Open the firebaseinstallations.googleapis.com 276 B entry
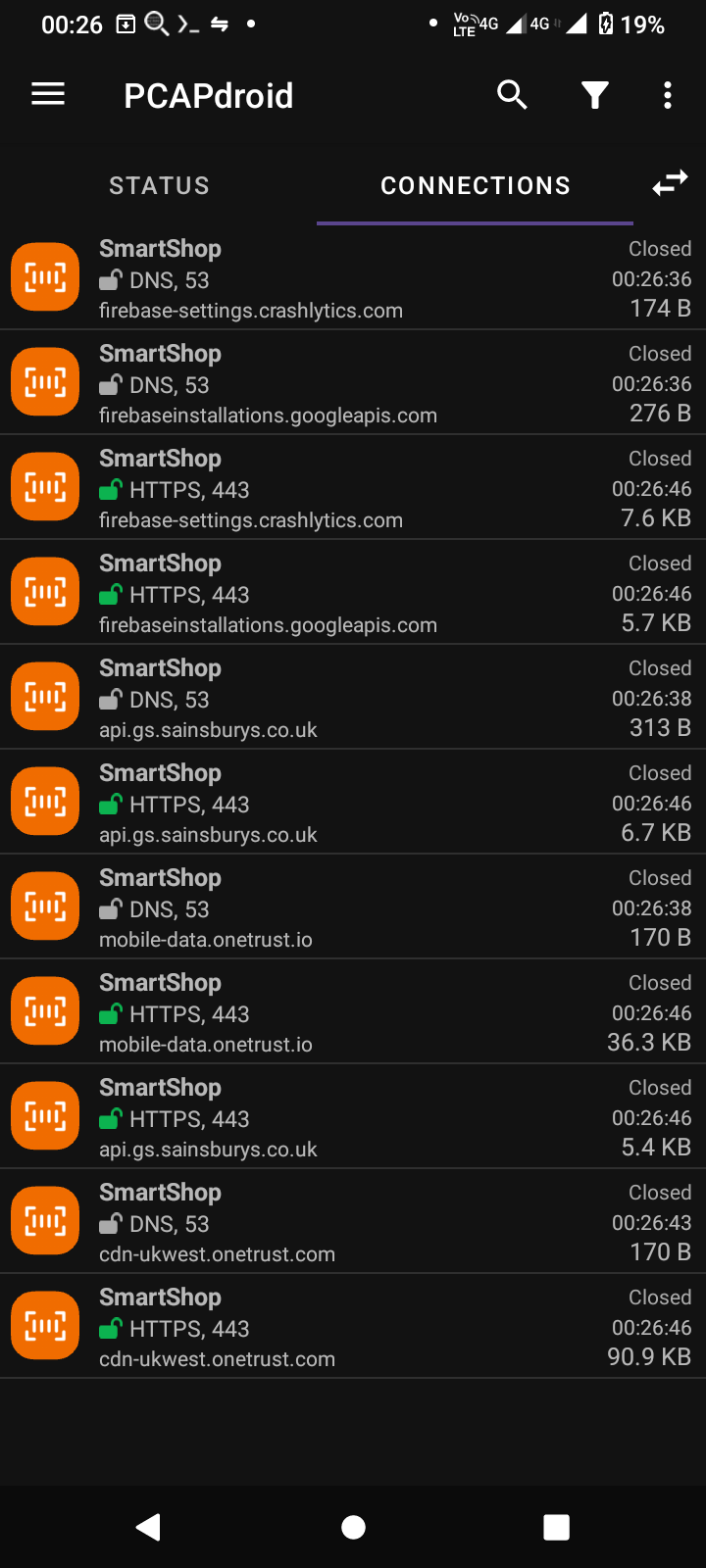The width and height of the screenshot is (706, 1568). point(353,382)
